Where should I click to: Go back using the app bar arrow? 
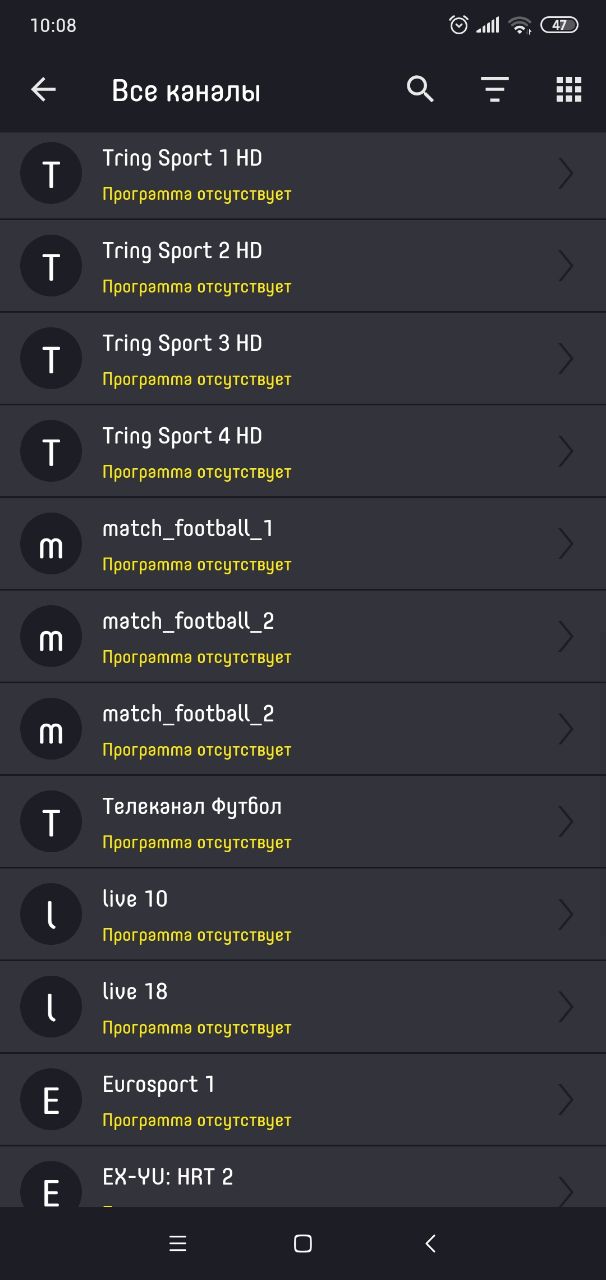coord(43,90)
